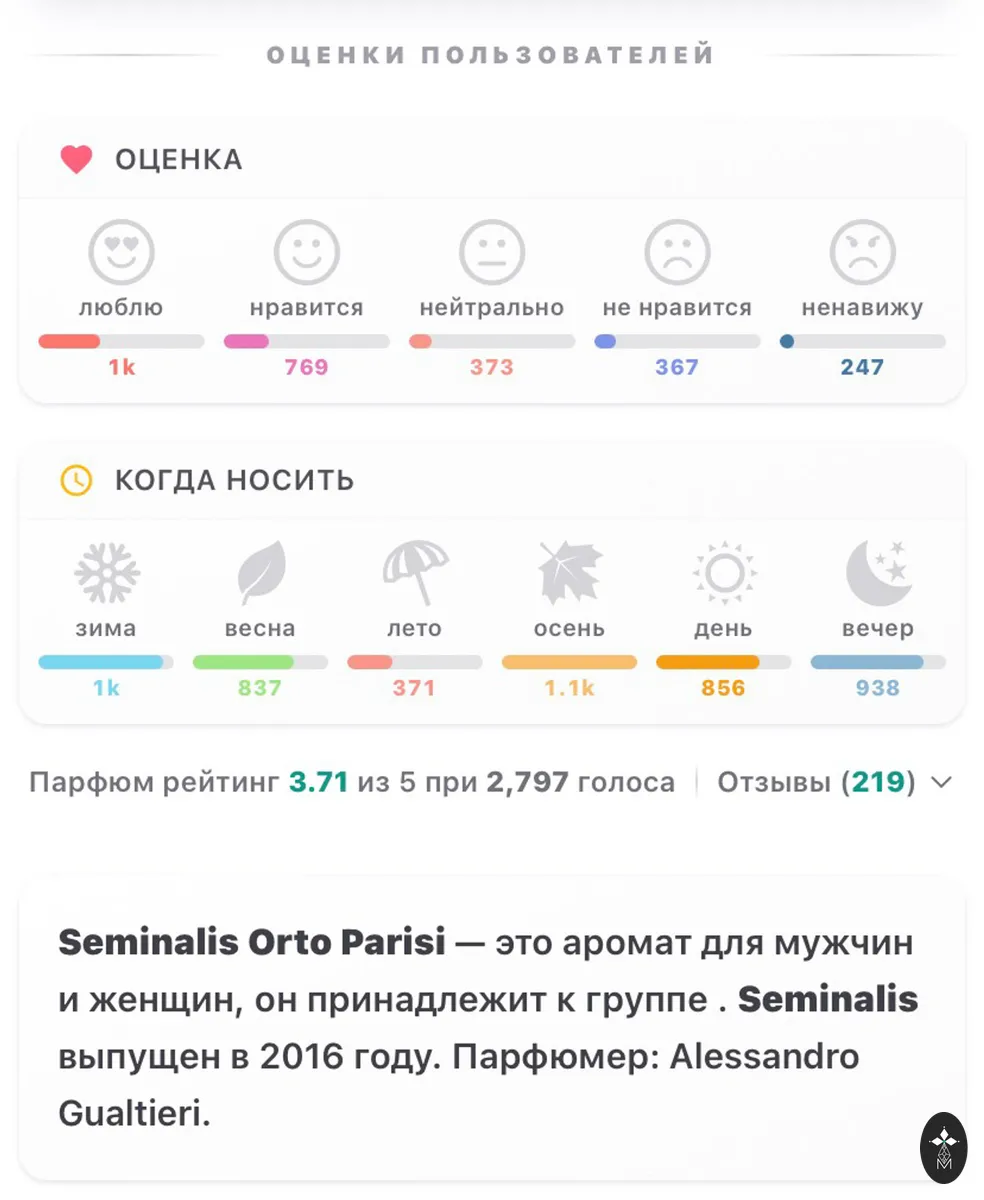Vote день for time of wear
The height and width of the screenshot is (1200, 984).
point(724,574)
